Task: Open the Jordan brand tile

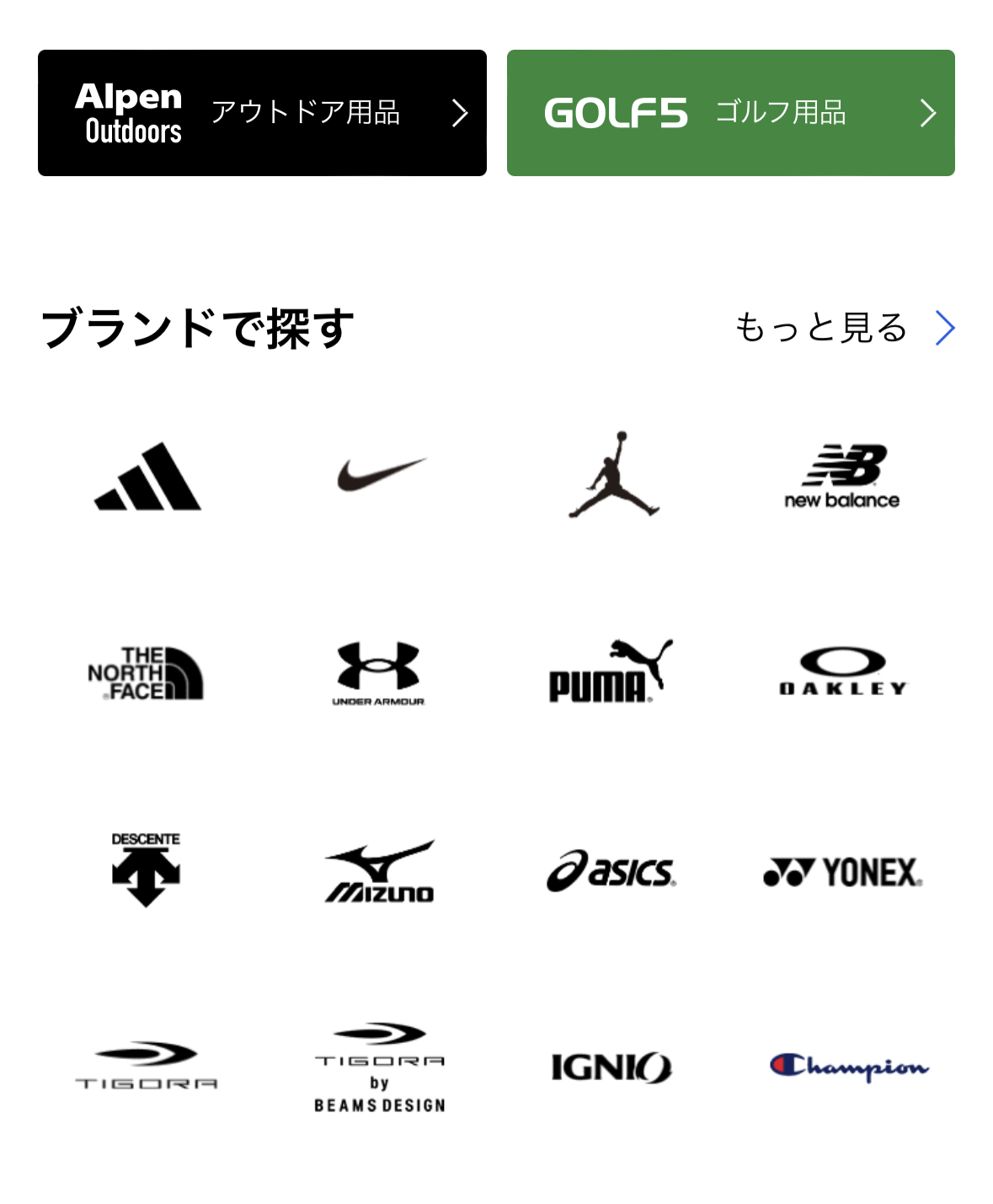Action: [x=612, y=475]
